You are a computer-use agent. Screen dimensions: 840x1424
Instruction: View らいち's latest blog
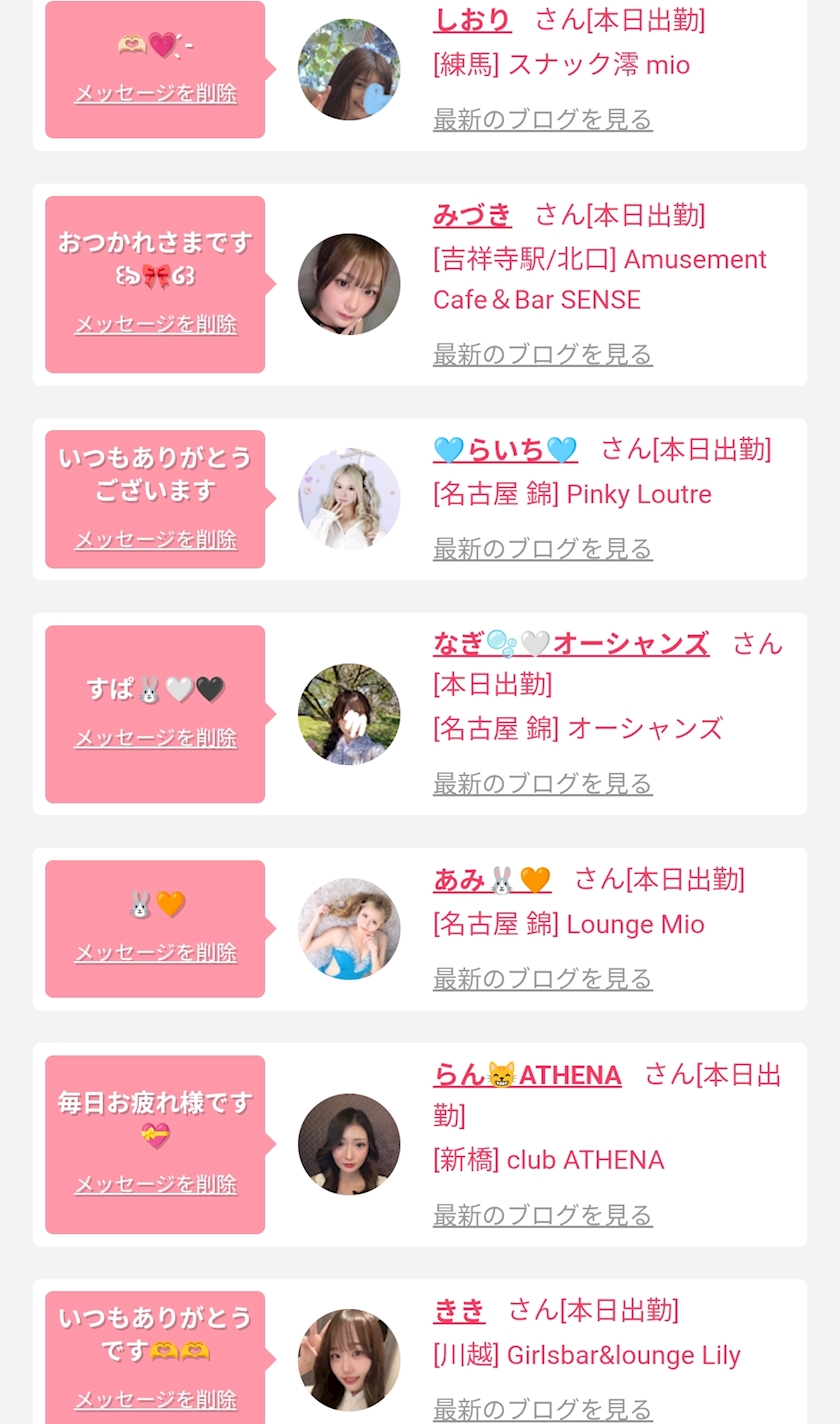(543, 549)
